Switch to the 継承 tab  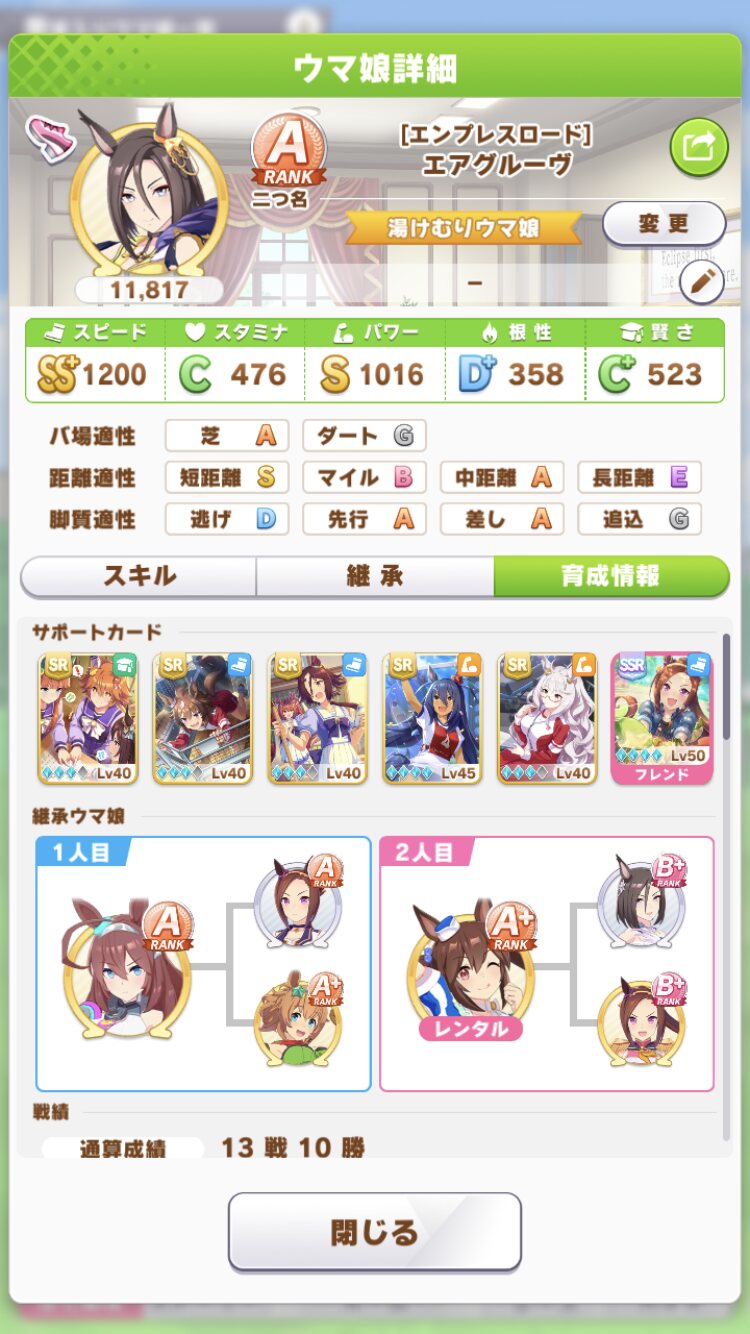point(375,576)
